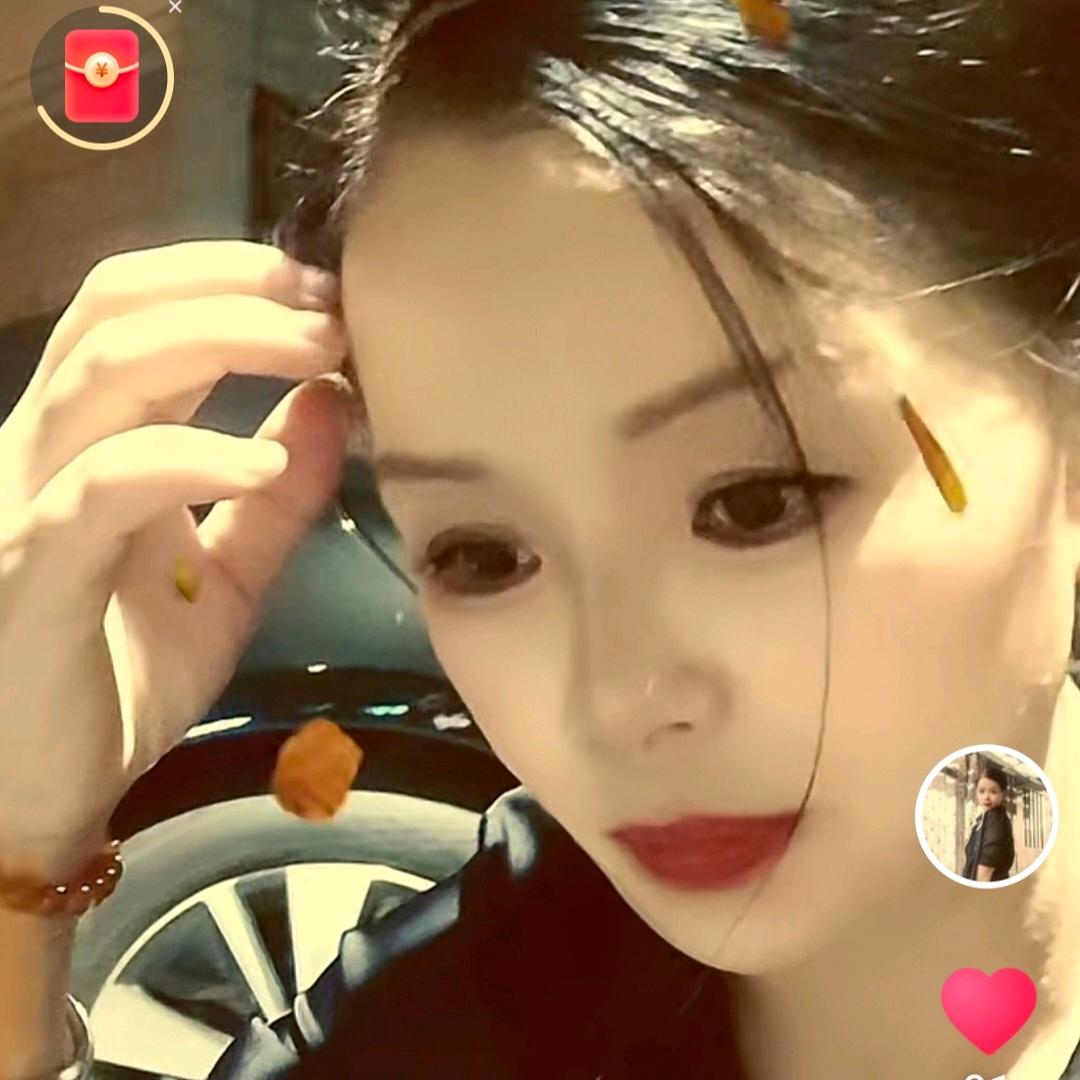The height and width of the screenshot is (1080, 1080).
Task: Open the red envelope reward
Action: [x=102, y=76]
